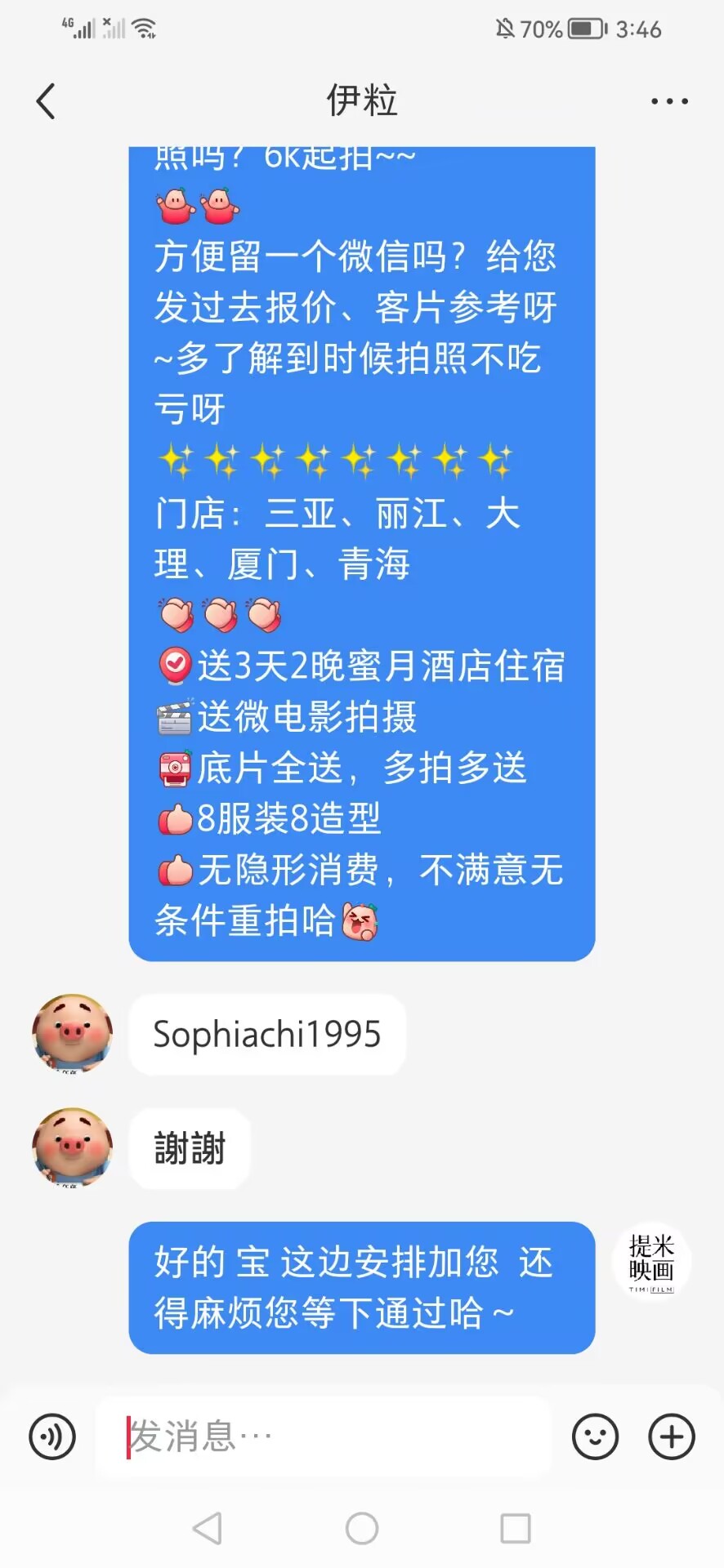Switch to voice message input
Image resolution: width=724 pixels, height=1568 pixels.
[52, 1437]
